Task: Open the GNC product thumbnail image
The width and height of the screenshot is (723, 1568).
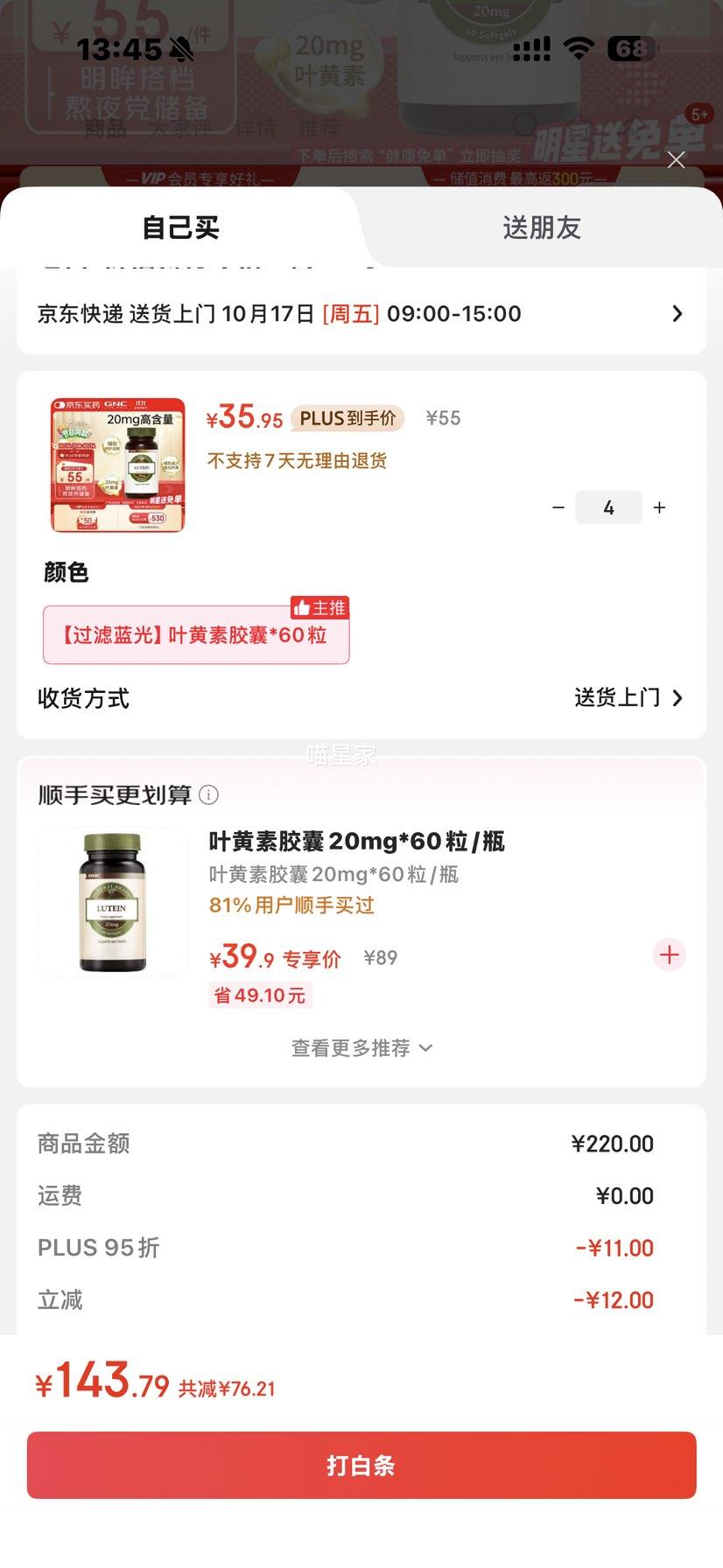Action: click(x=118, y=465)
